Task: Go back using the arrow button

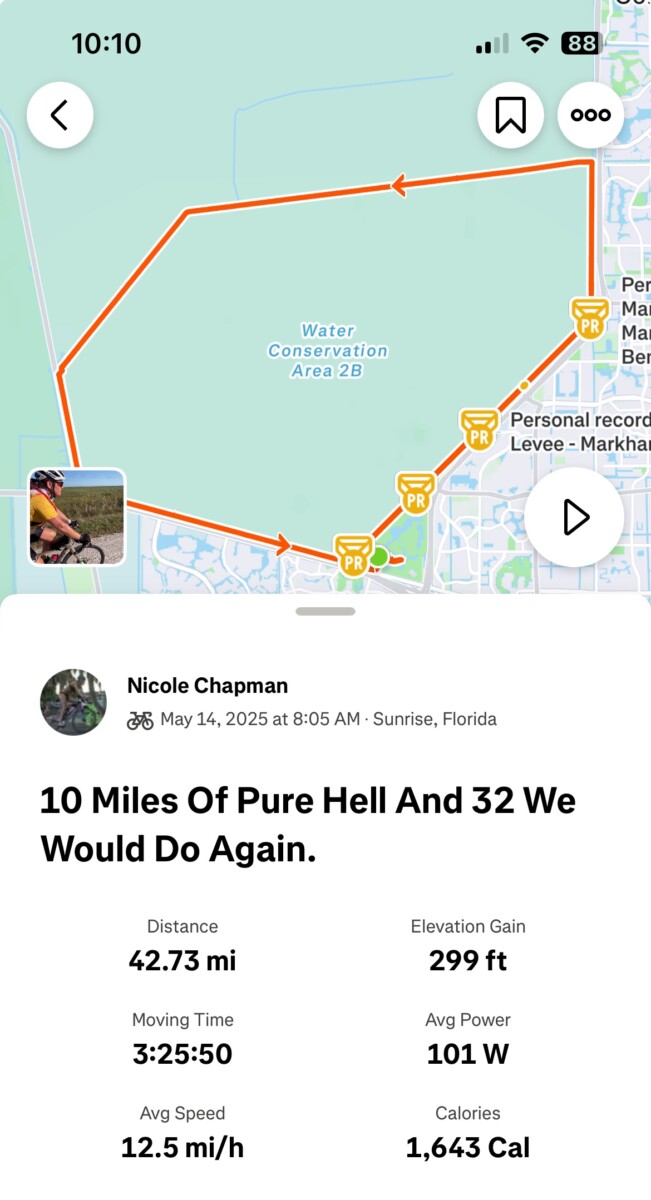Action: click(x=60, y=115)
